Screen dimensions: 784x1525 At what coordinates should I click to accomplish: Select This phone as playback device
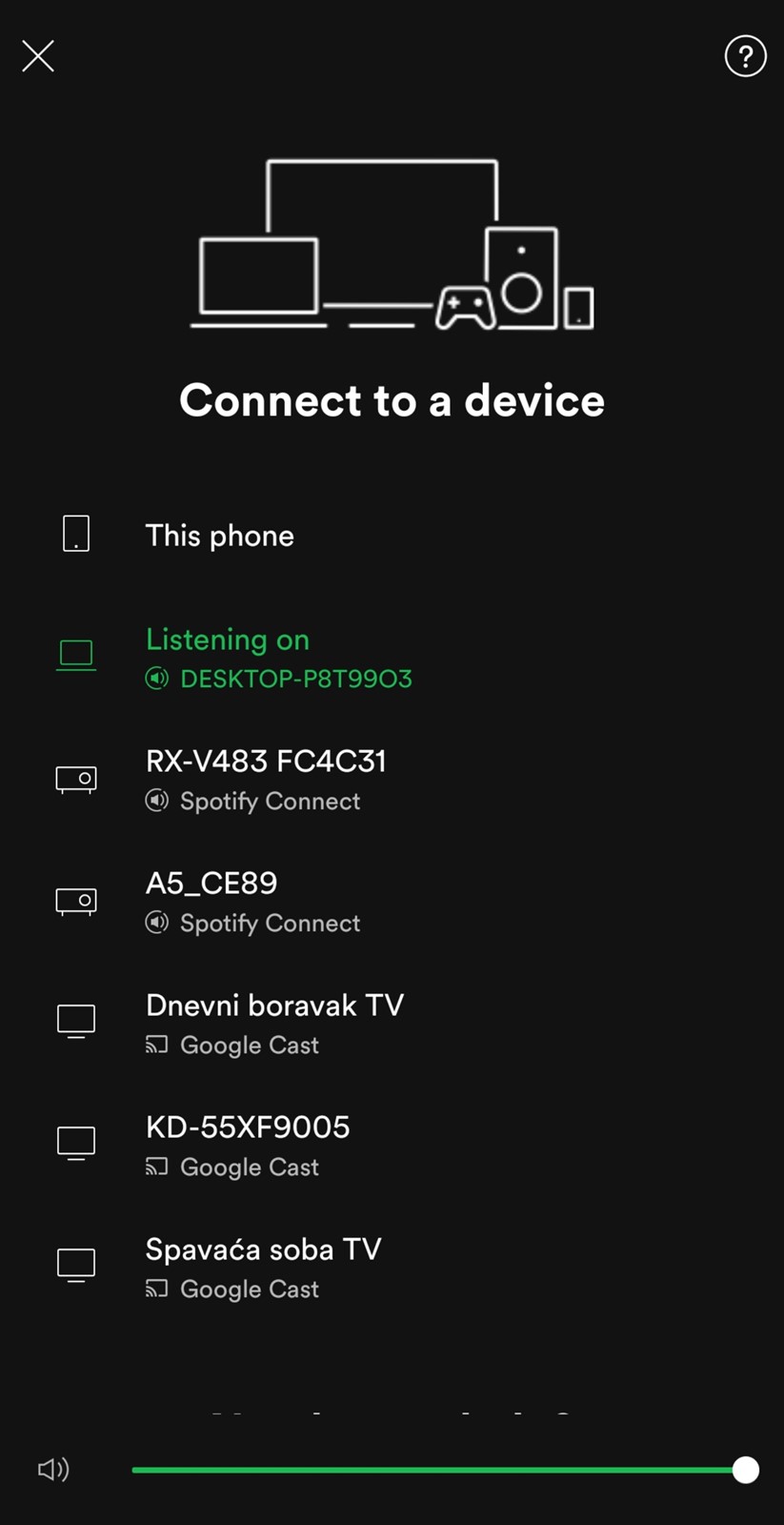(392, 535)
